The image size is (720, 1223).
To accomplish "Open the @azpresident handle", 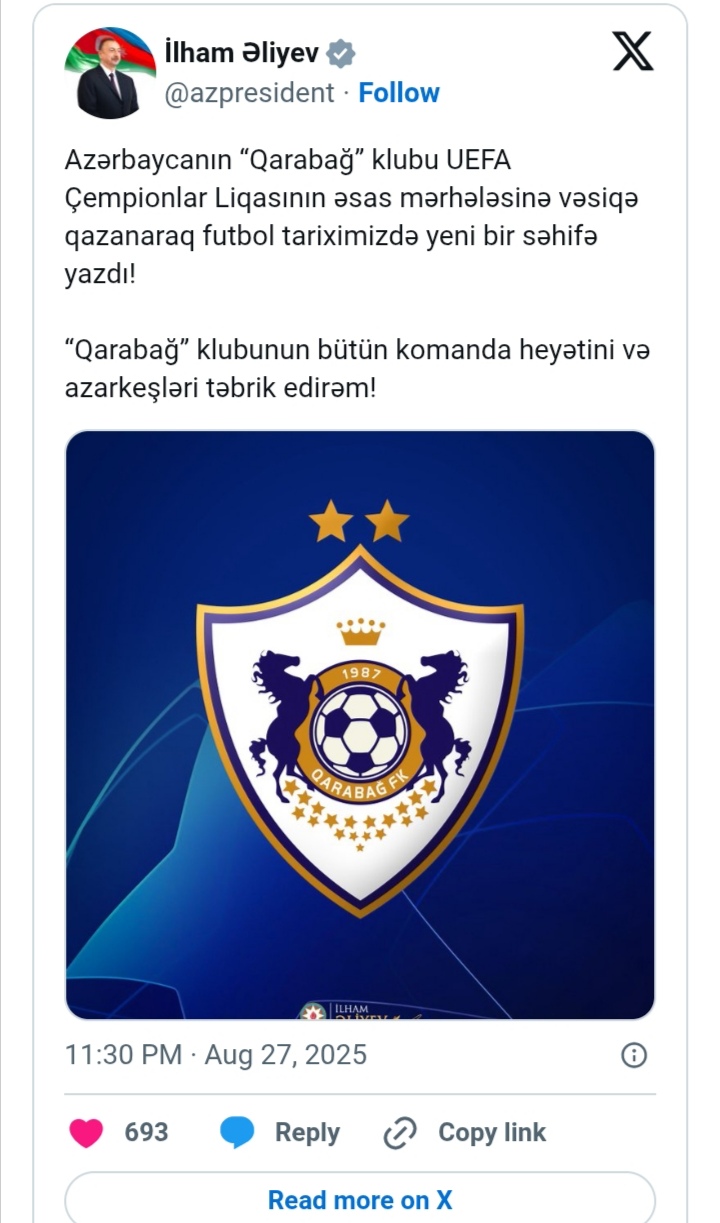I will (249, 93).
